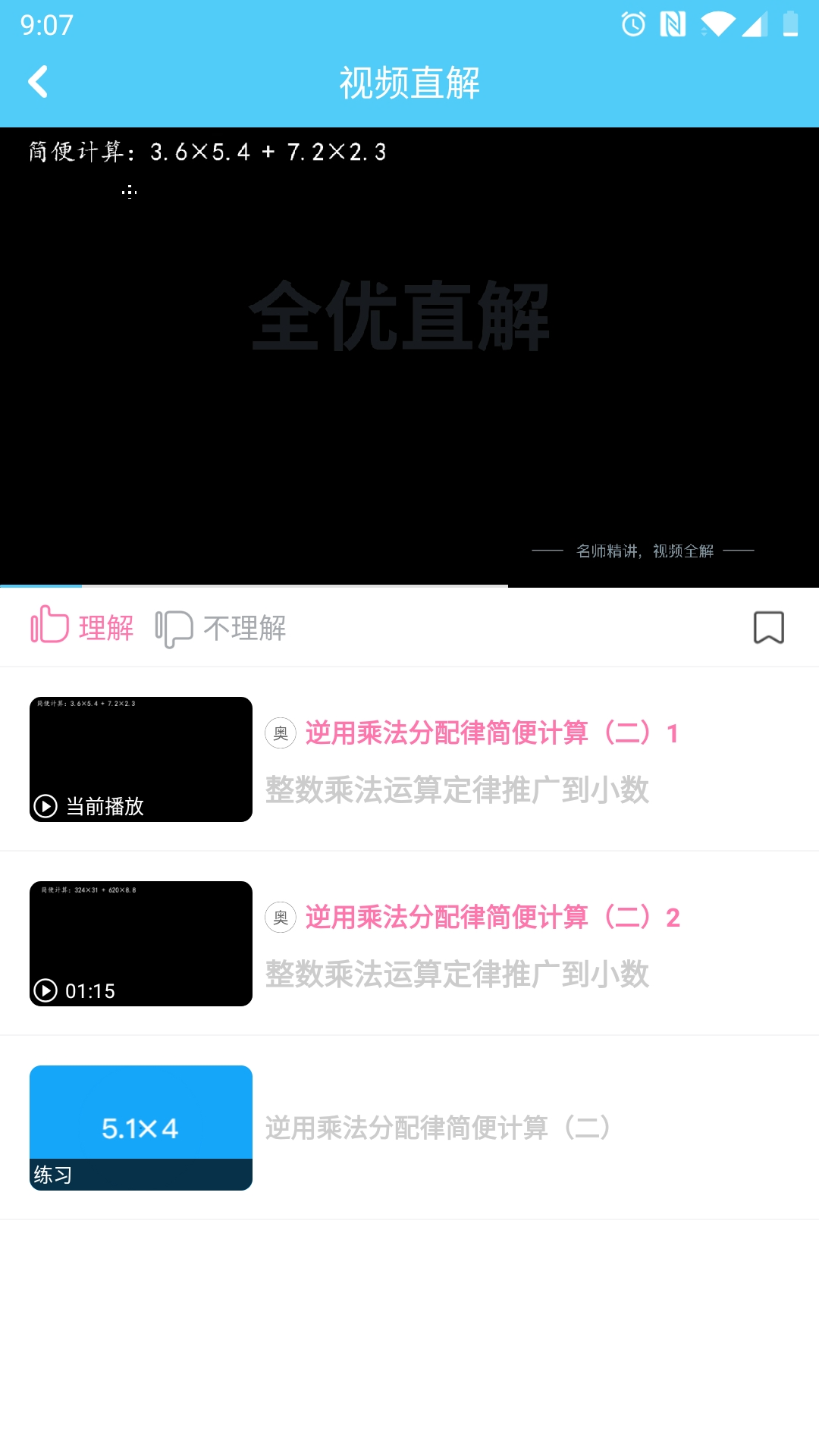Tap the bookmark icon to save the video
Screen dimensions: 819x1456
(768, 628)
